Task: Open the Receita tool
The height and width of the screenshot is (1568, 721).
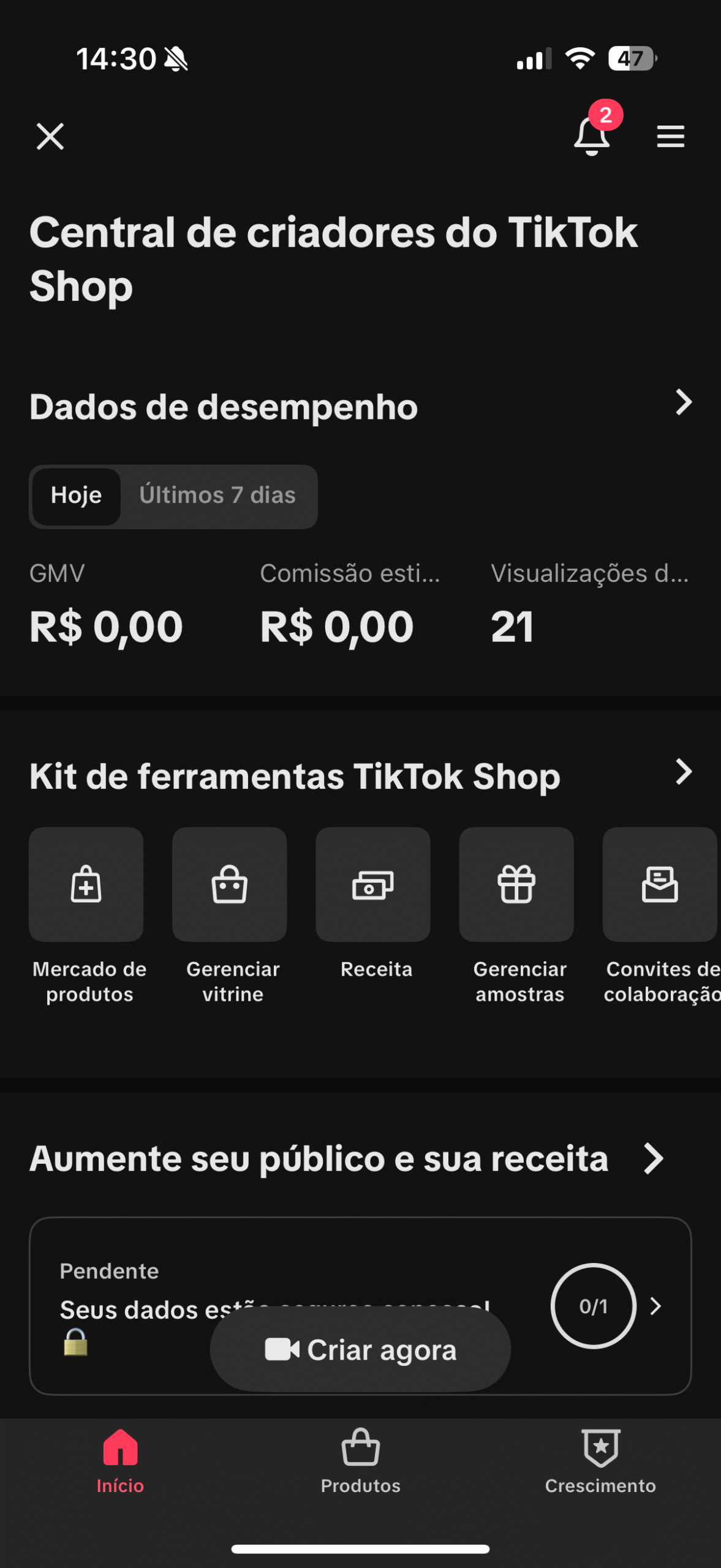Action: click(373, 884)
